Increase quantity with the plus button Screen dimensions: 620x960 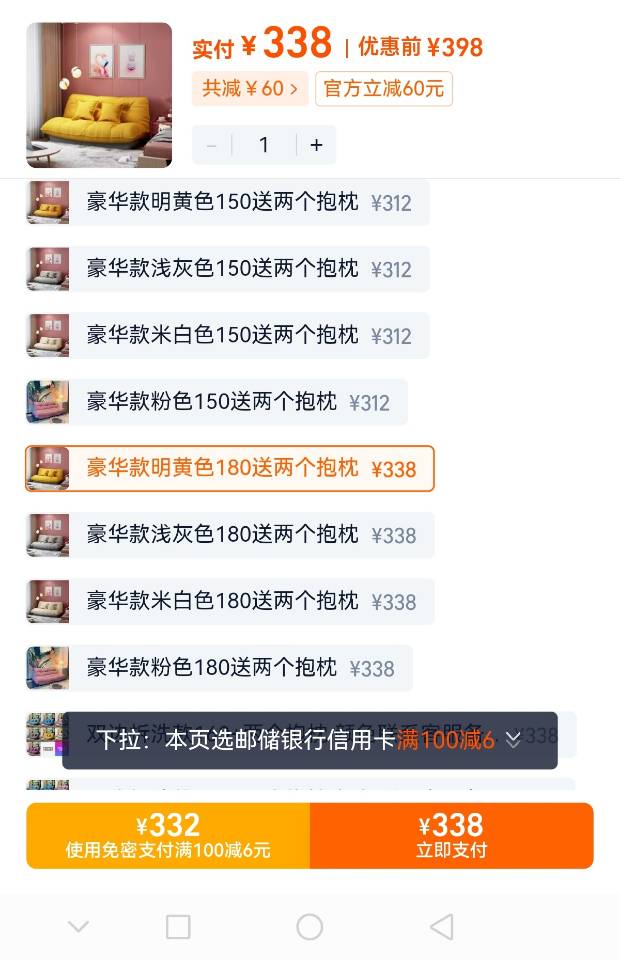(316, 145)
